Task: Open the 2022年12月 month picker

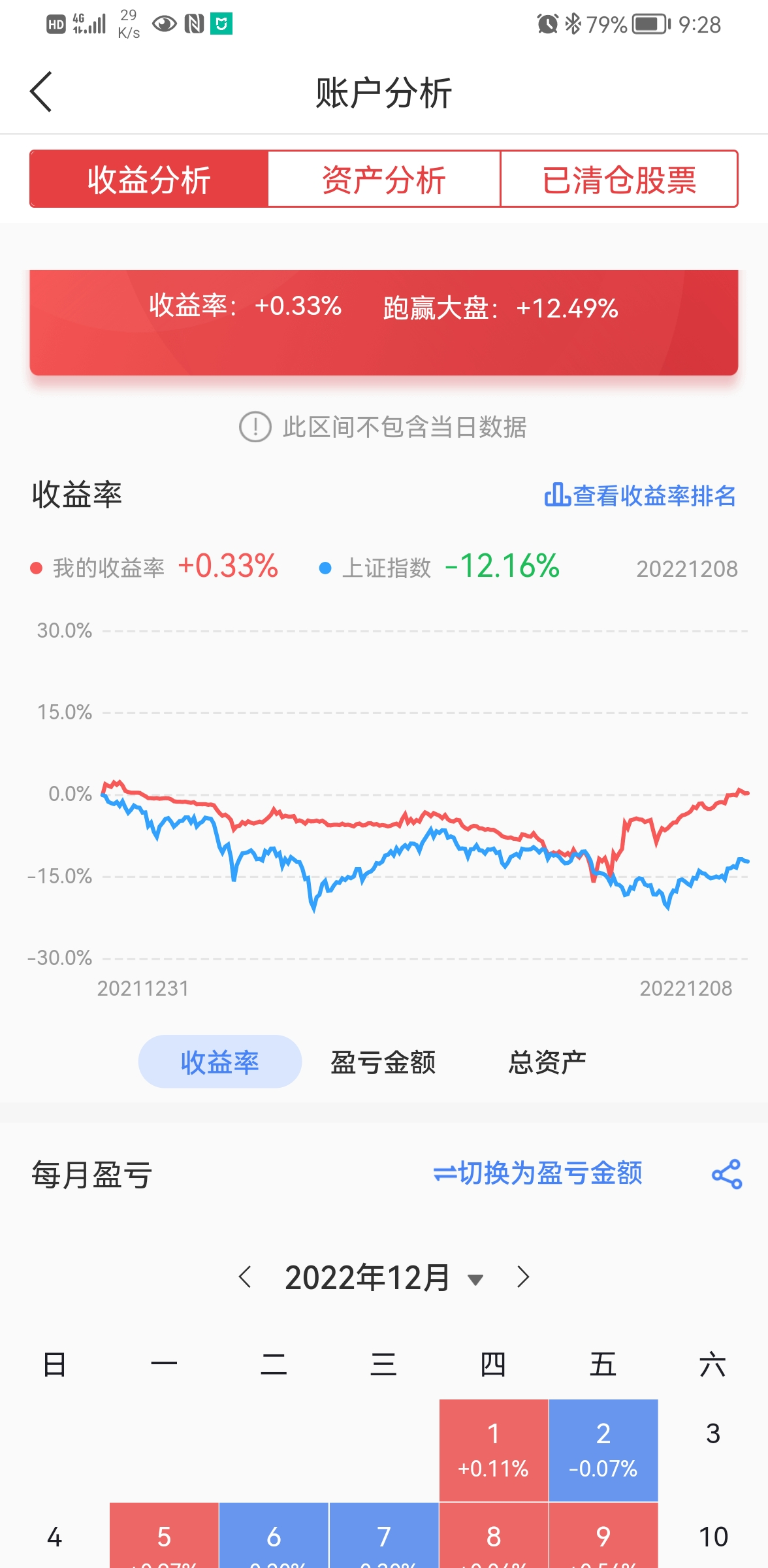Action: pyautogui.click(x=383, y=1278)
